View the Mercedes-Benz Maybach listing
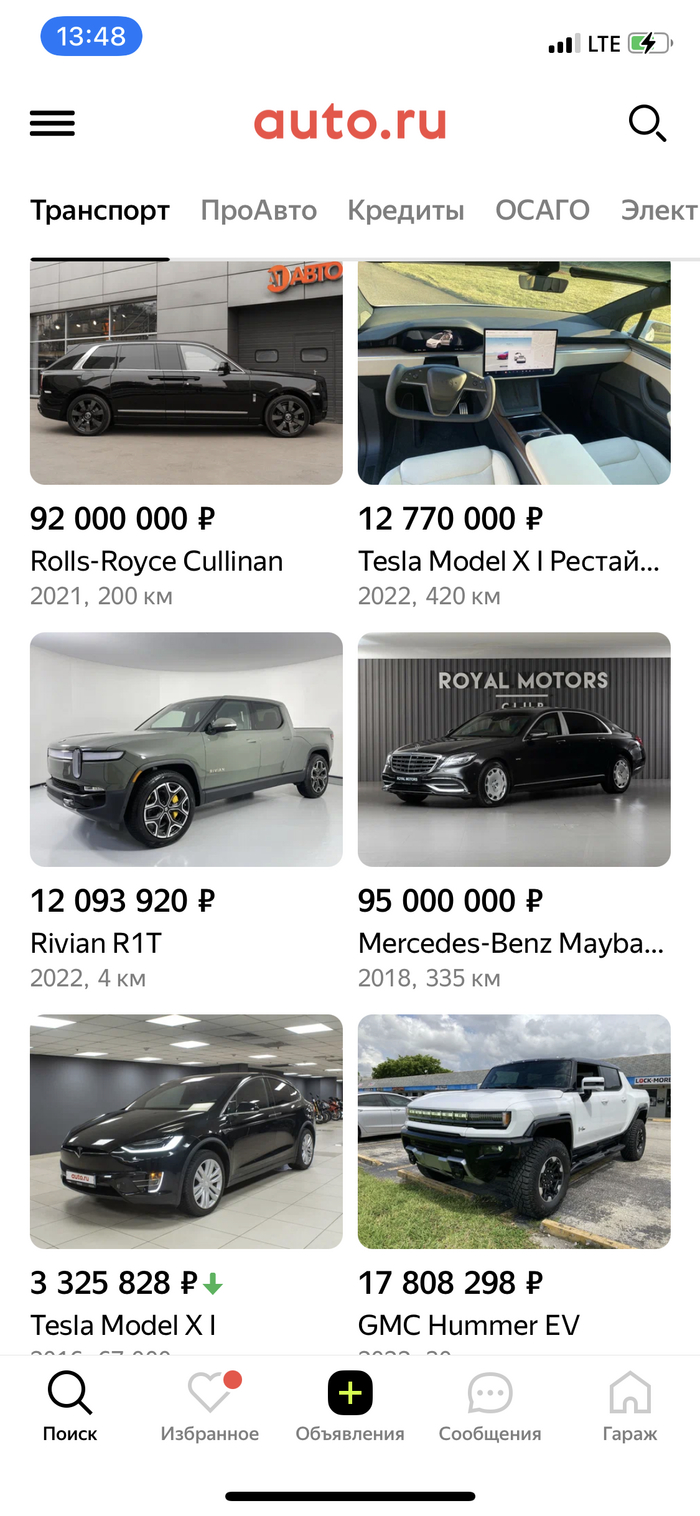The height and width of the screenshot is (1516, 700). (514, 749)
